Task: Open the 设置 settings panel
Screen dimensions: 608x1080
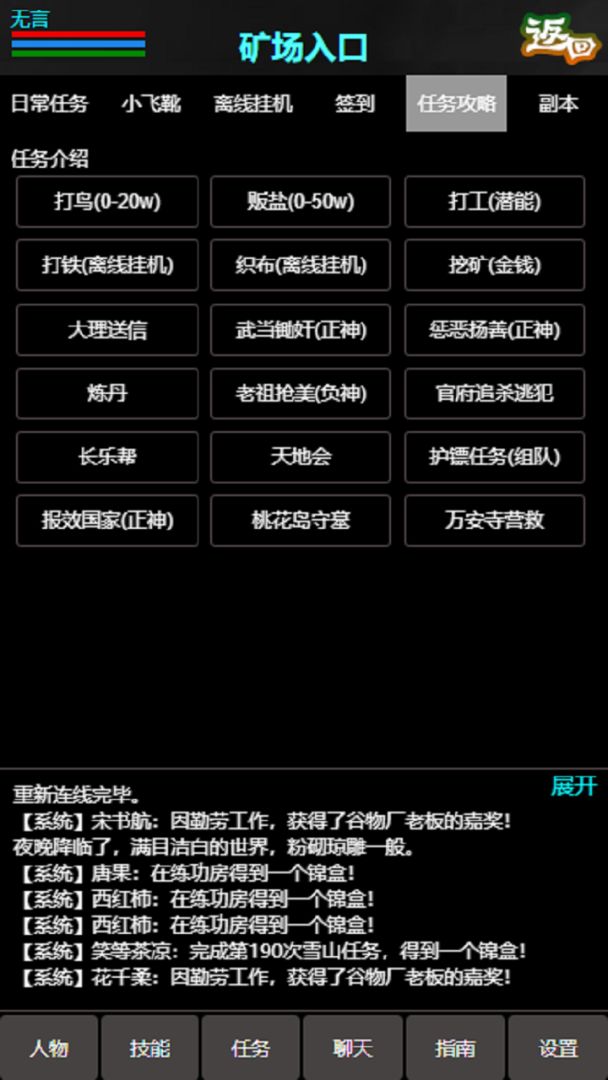Action: point(558,1047)
